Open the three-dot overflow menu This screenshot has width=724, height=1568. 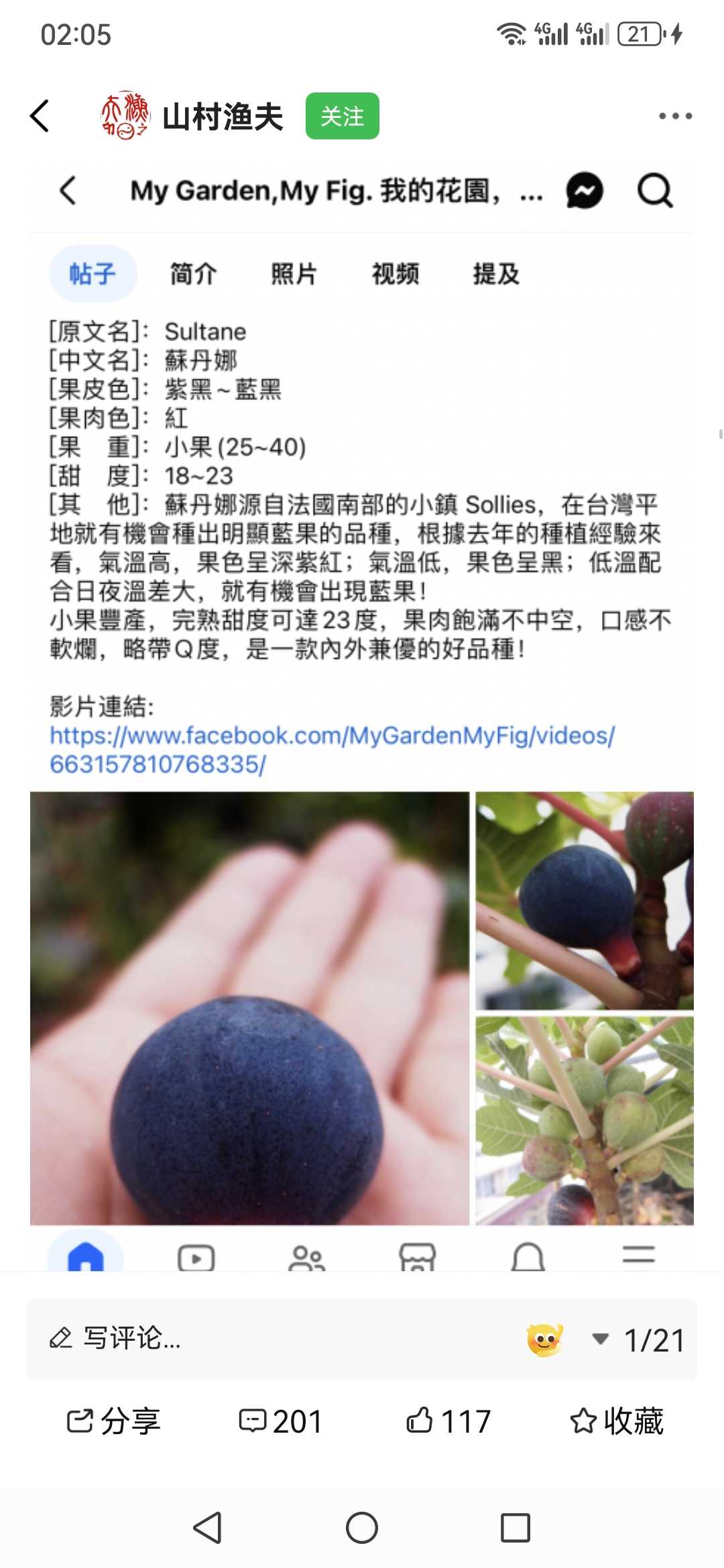[675, 116]
